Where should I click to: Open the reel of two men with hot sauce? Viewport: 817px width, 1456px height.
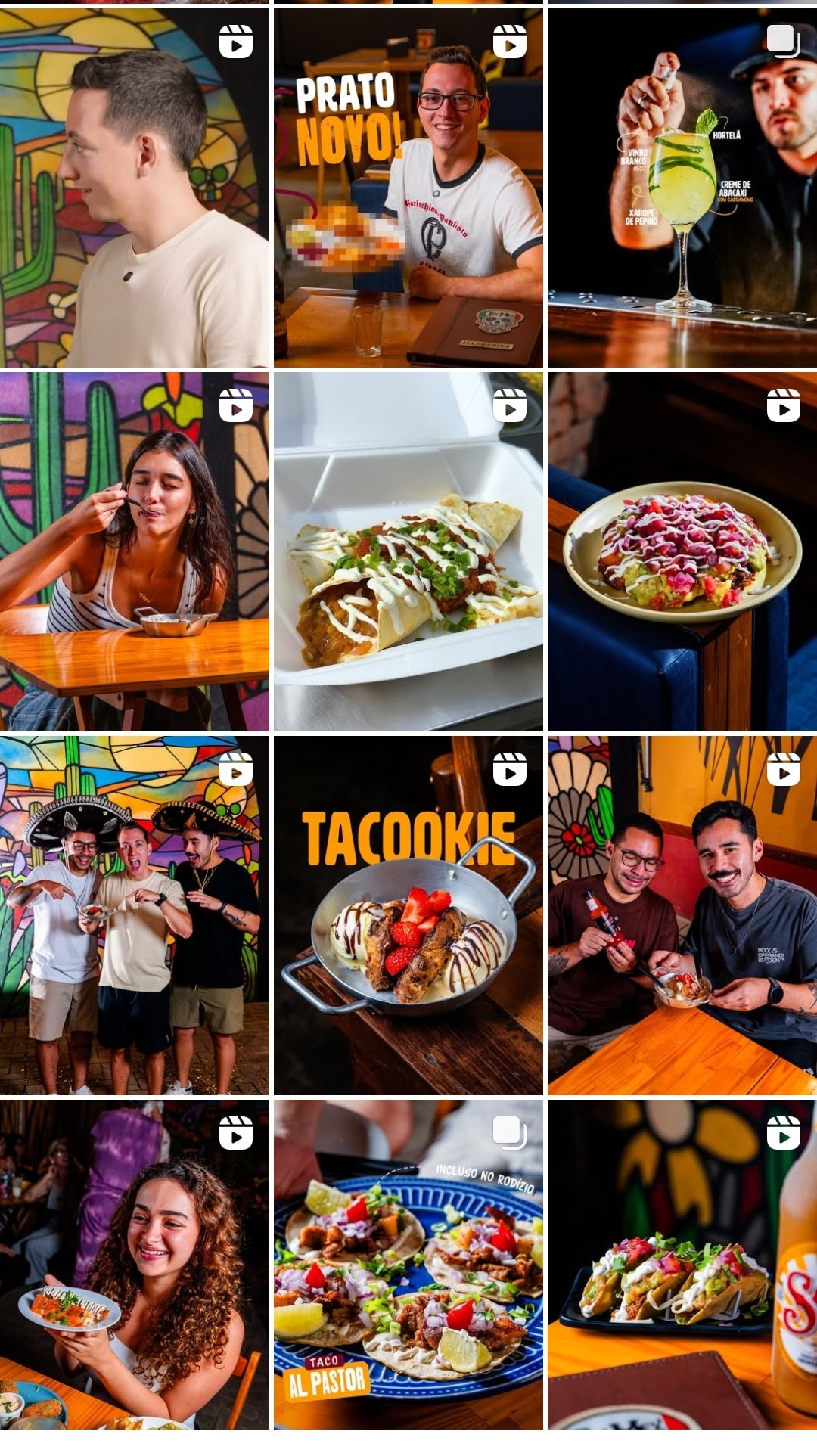pos(682,915)
